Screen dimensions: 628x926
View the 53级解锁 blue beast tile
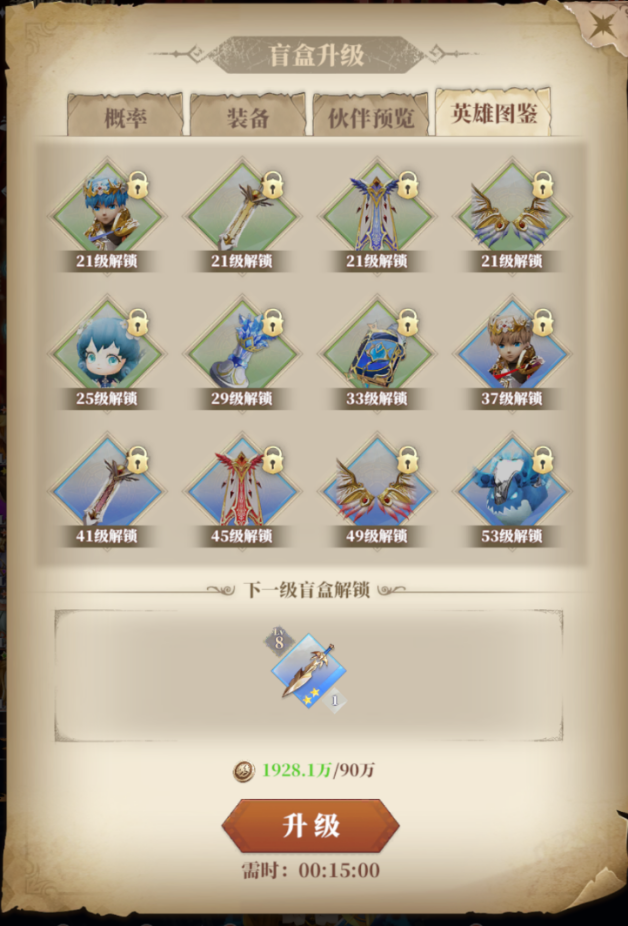click(x=512, y=489)
